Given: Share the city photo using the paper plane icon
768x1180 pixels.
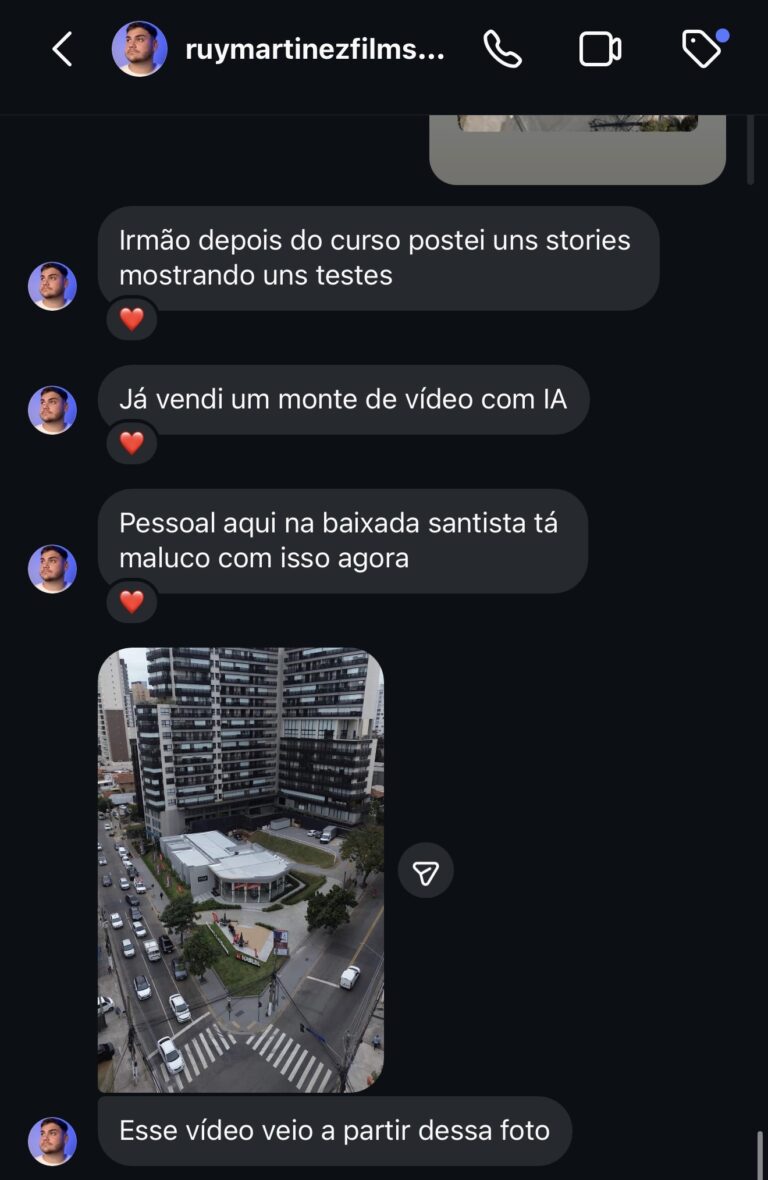Looking at the screenshot, I should [x=424, y=871].
